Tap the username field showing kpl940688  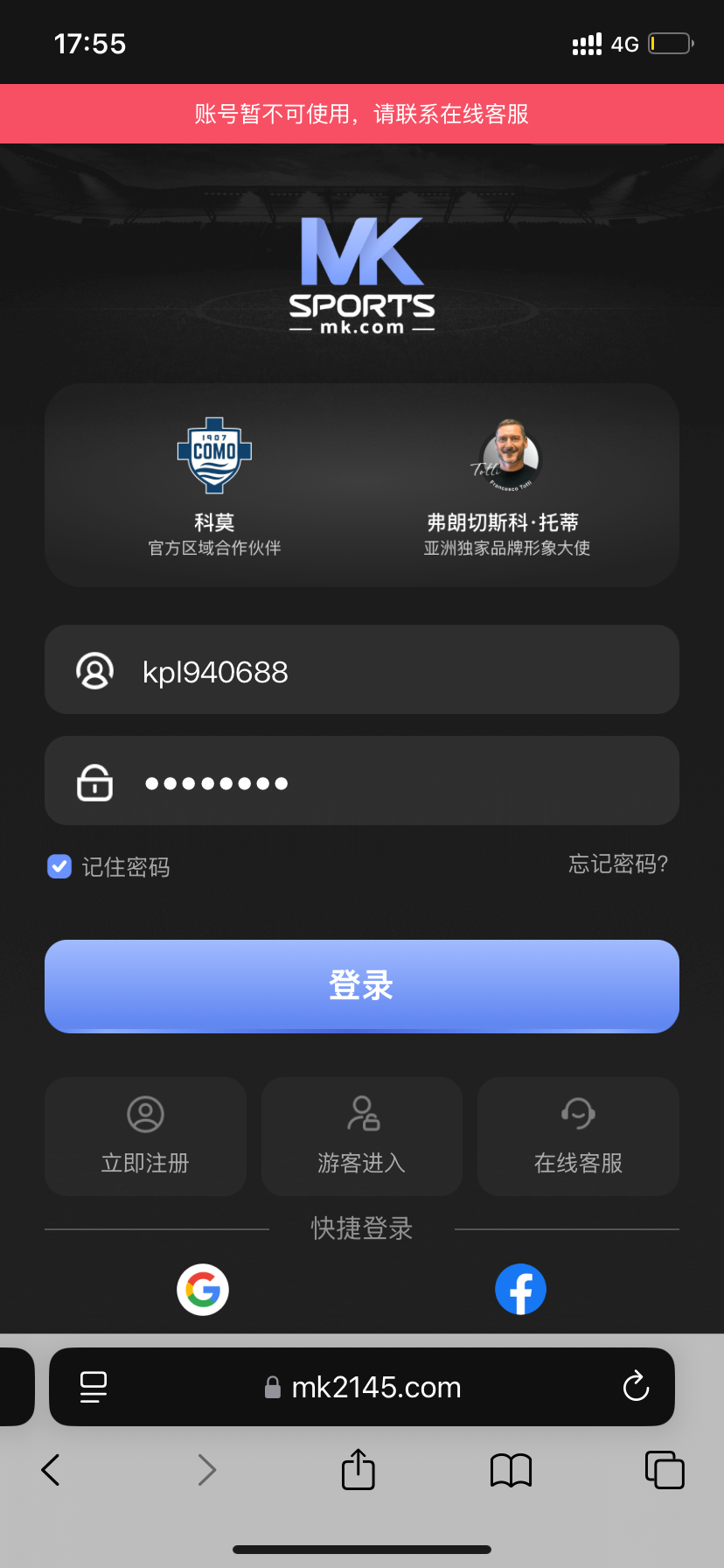click(x=361, y=670)
